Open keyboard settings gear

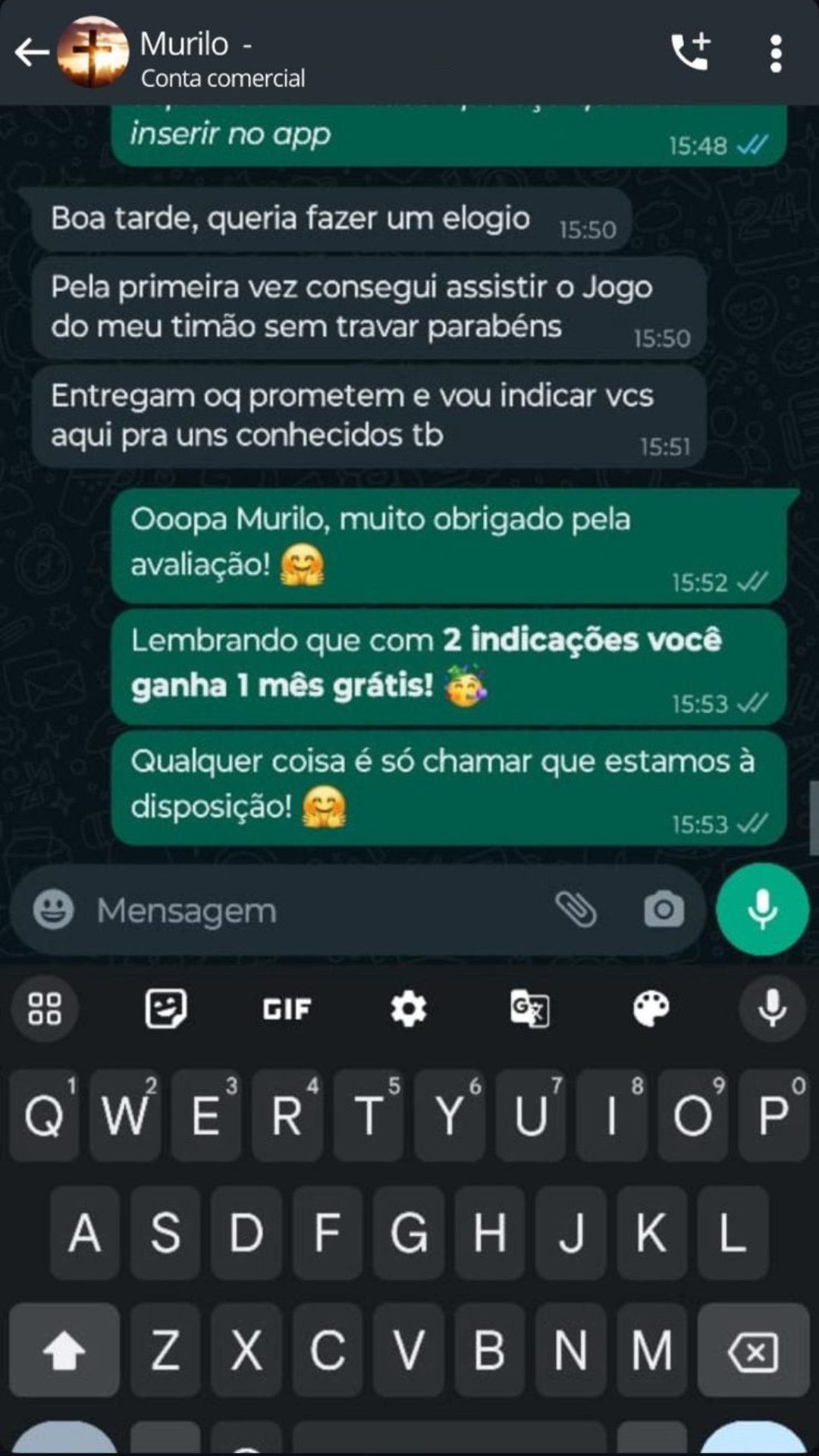[x=408, y=1009]
